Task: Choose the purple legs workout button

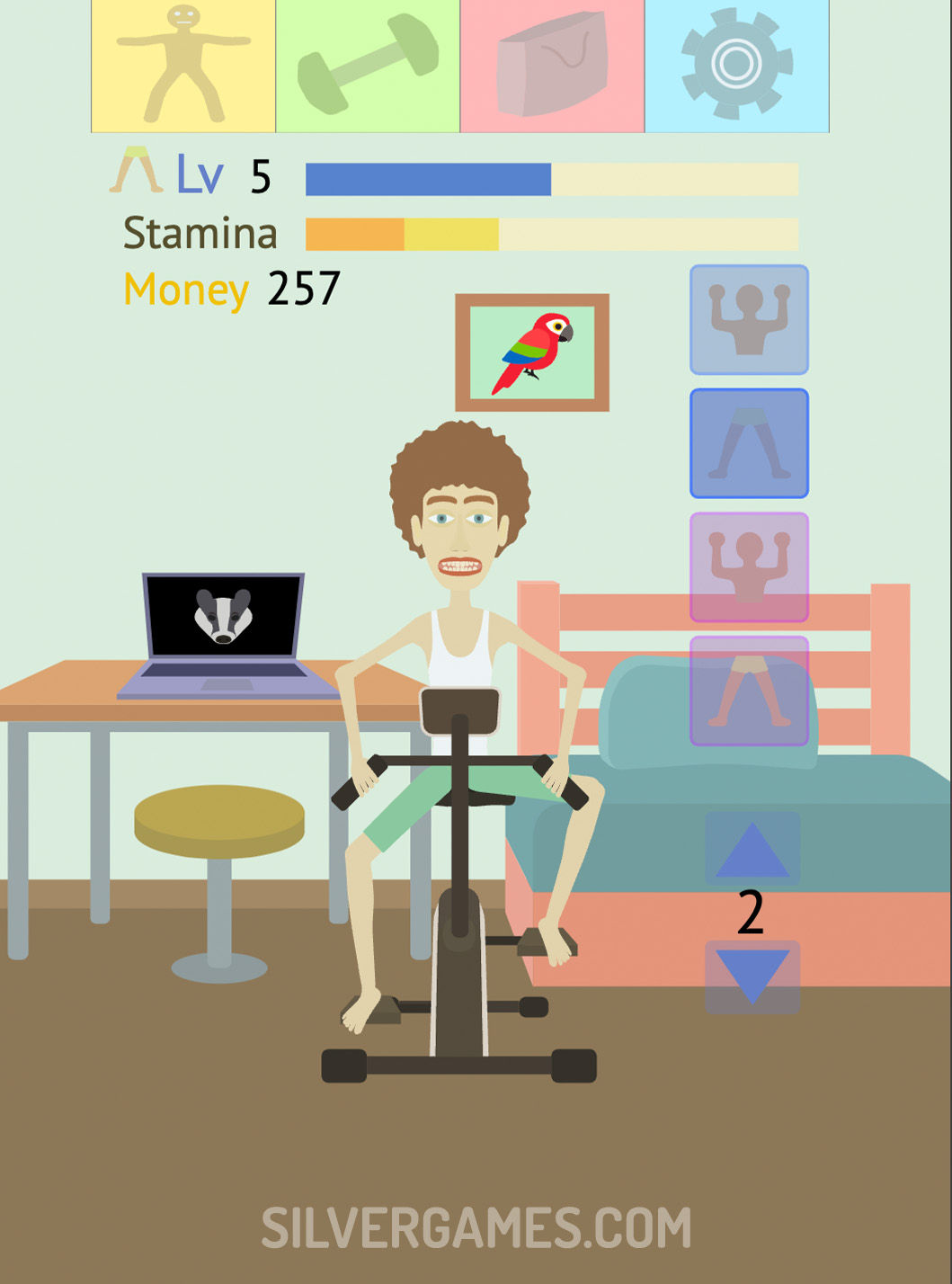Action: [x=749, y=691]
